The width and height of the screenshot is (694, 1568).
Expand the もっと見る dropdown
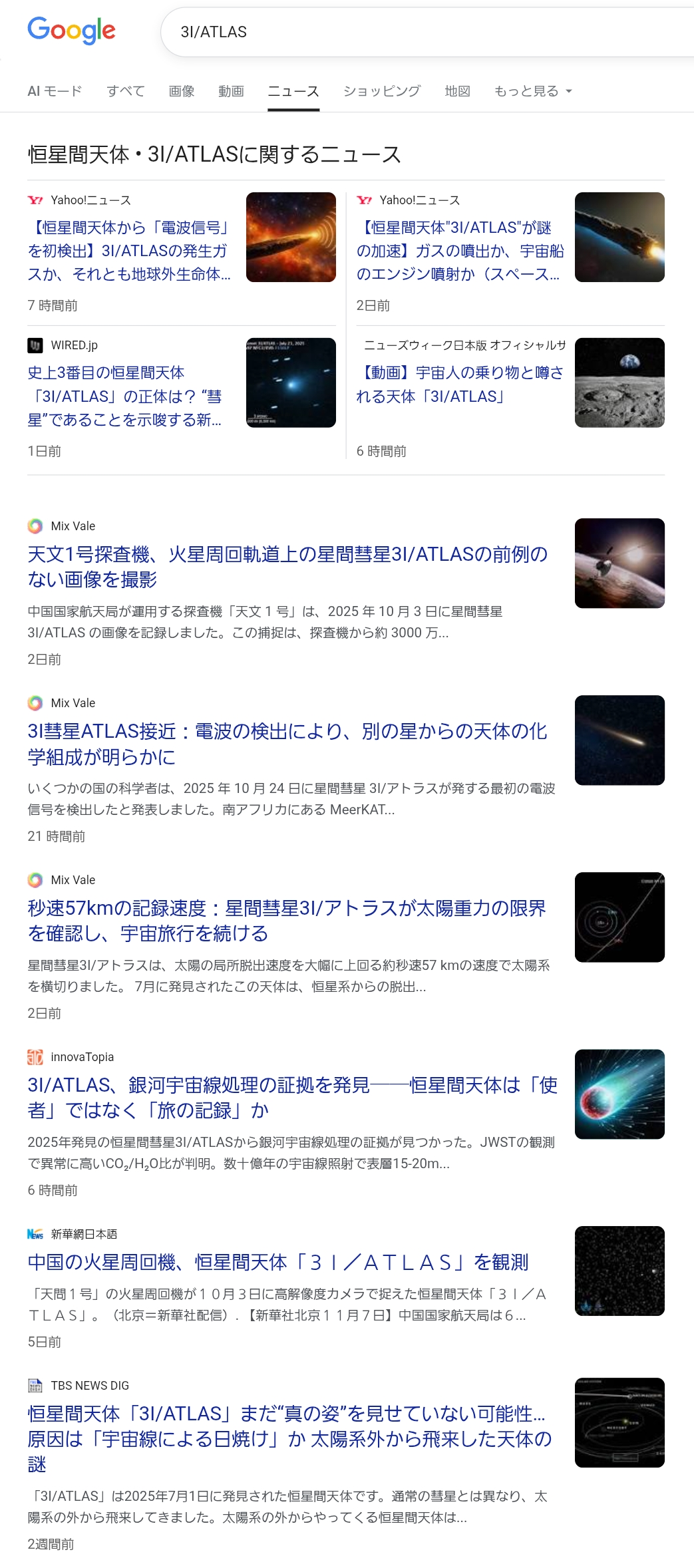click(532, 91)
